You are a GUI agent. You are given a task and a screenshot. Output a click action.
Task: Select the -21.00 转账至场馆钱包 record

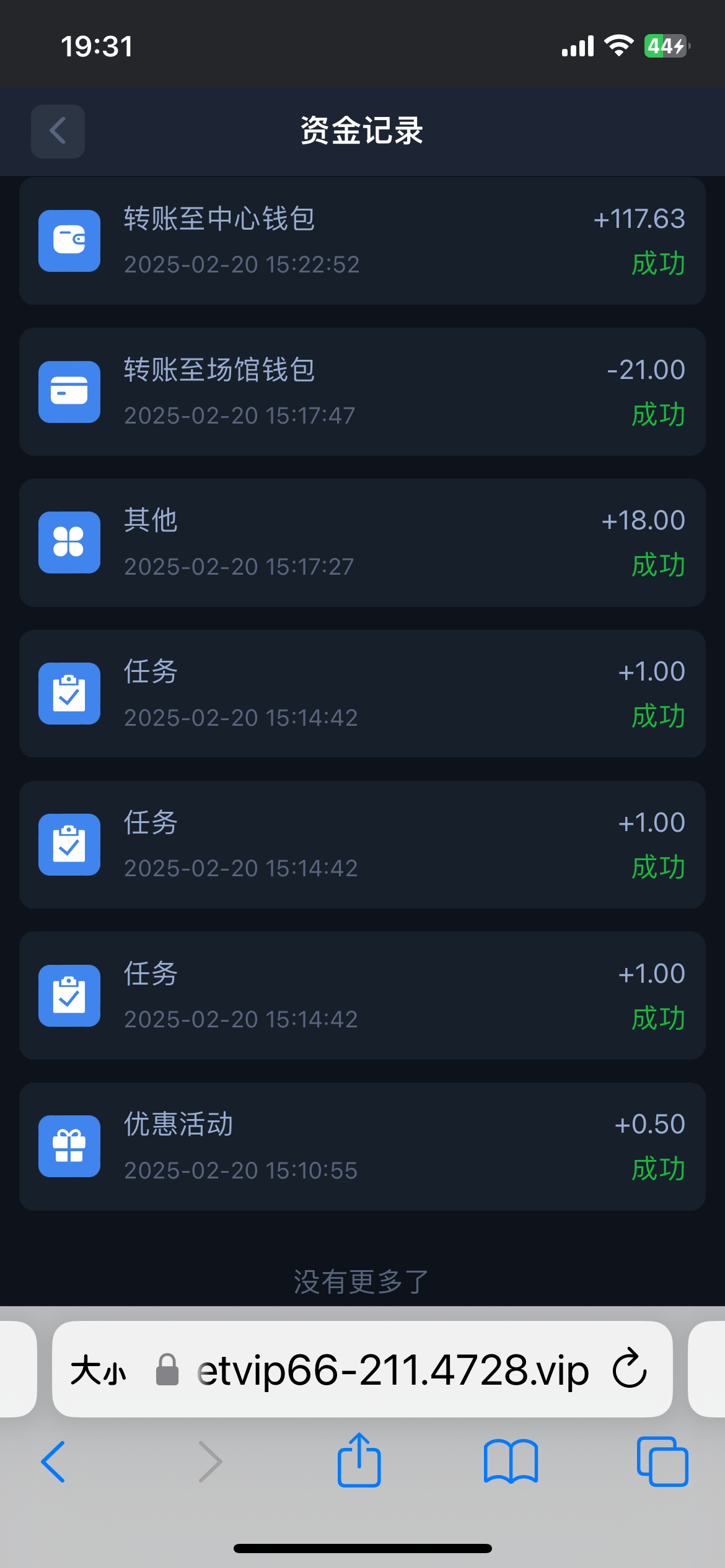pos(362,391)
